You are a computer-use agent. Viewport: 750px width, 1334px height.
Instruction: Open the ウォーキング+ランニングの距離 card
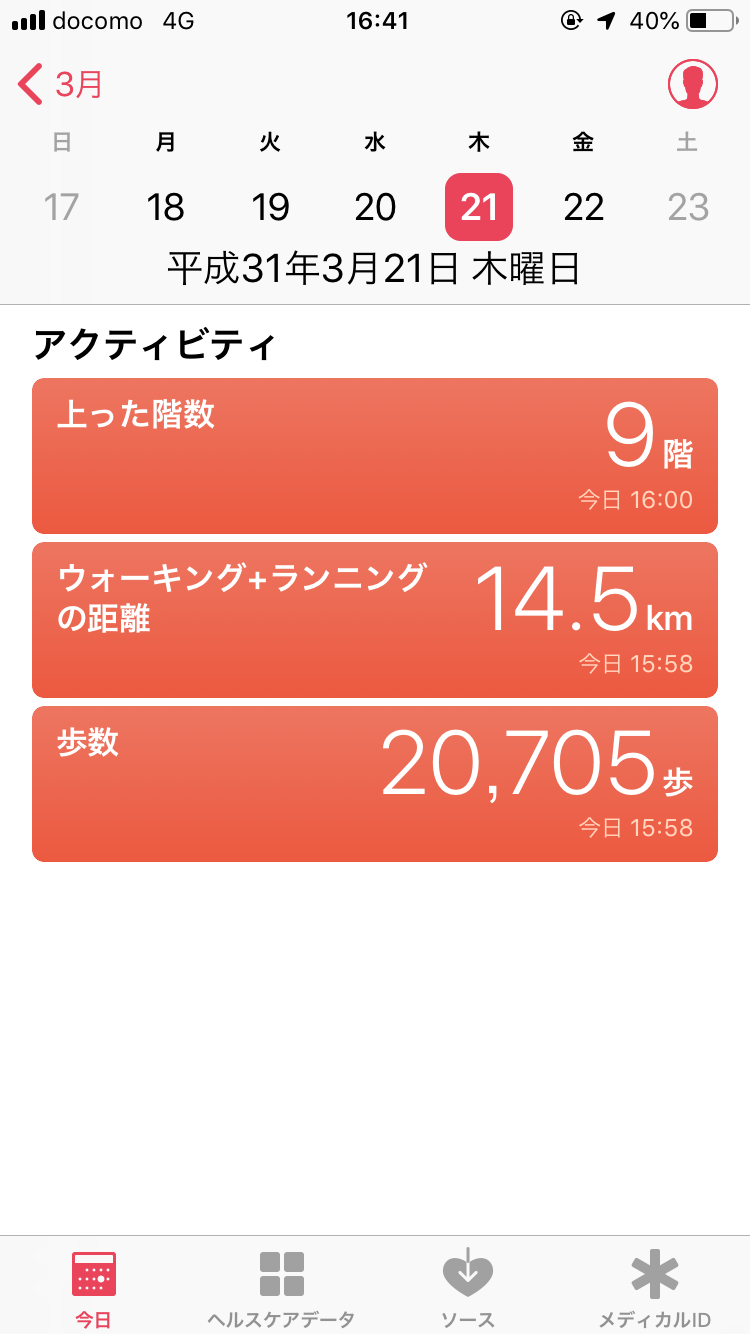375,620
